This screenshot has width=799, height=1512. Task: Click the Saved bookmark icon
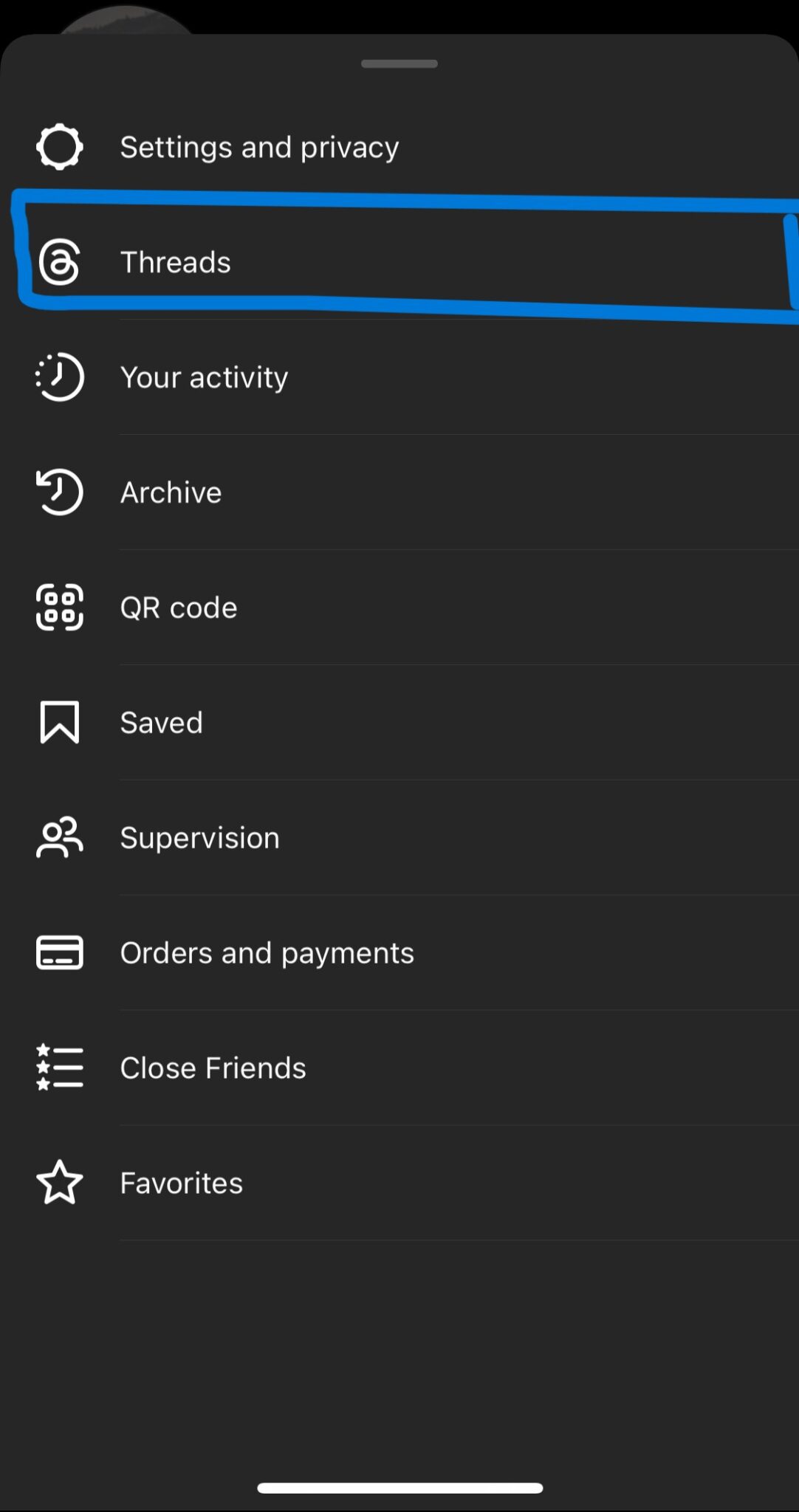[x=59, y=722]
